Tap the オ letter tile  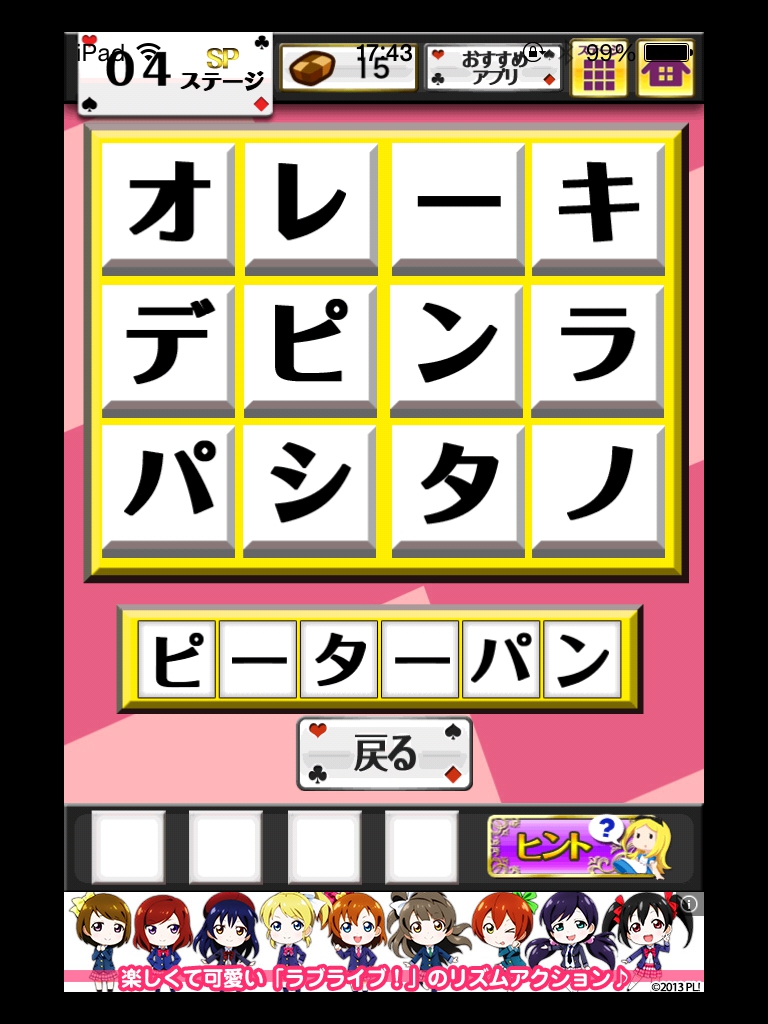[x=169, y=205]
